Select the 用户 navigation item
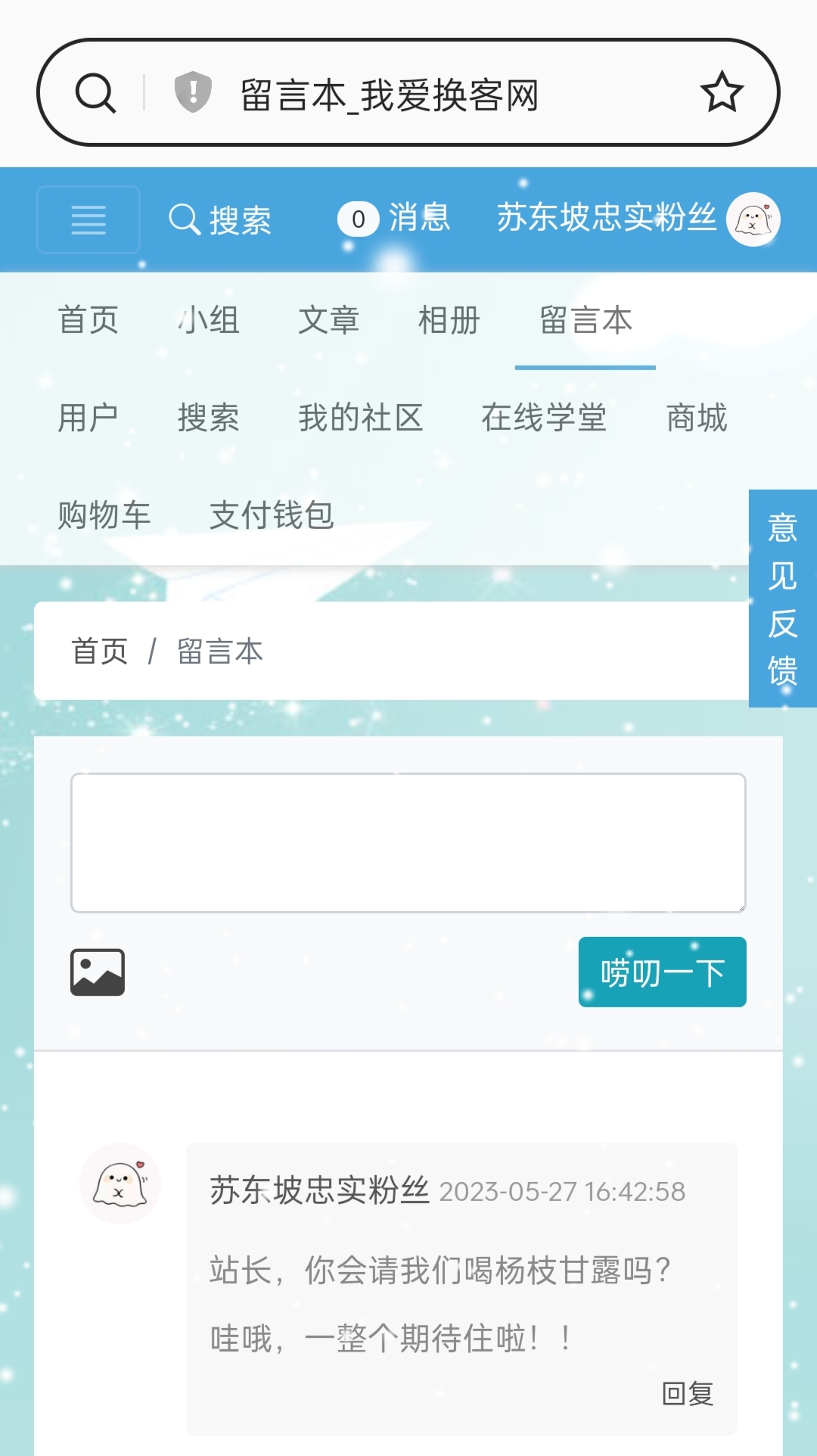Viewport: 817px width, 1456px height. 89,418
